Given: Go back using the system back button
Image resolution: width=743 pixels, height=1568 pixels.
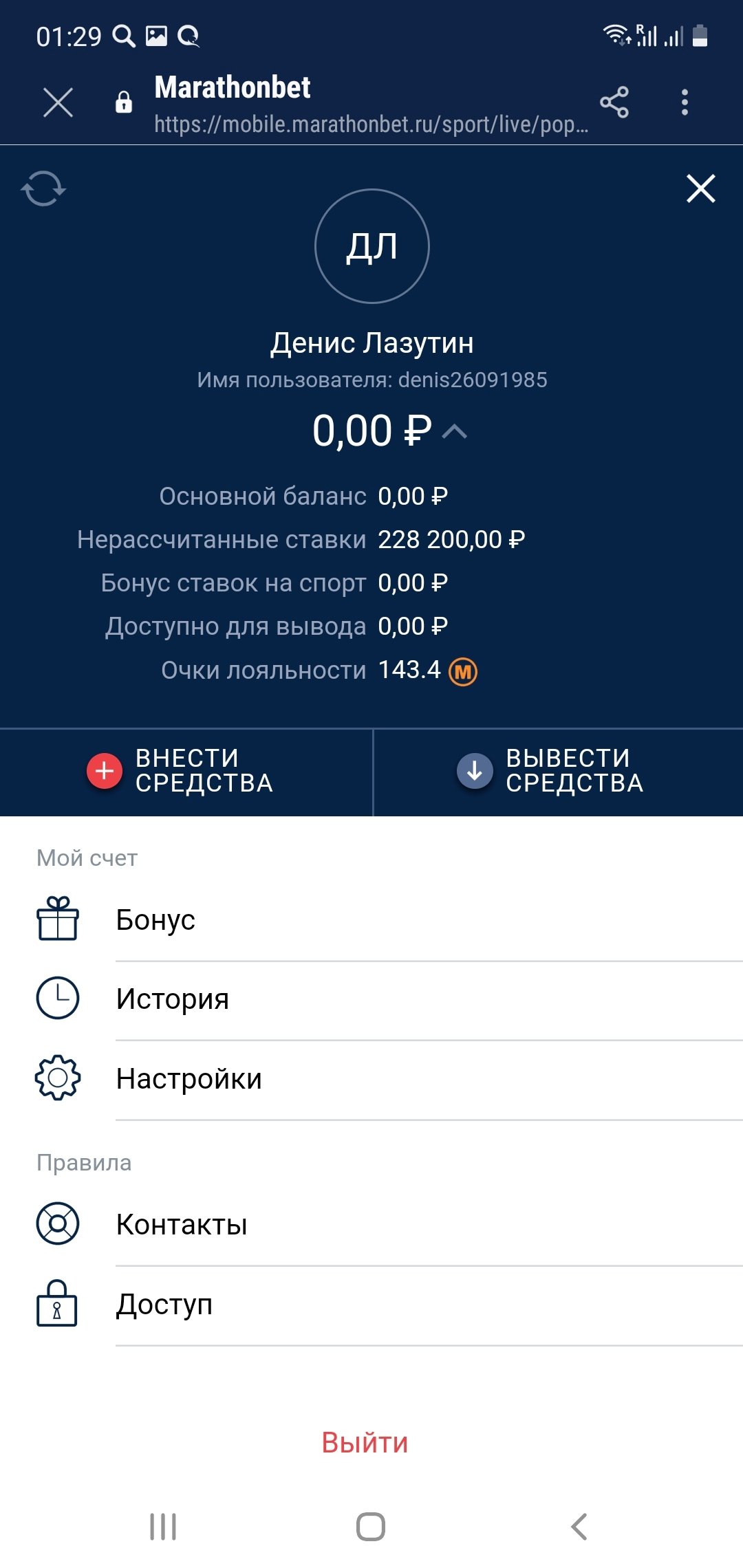Looking at the screenshot, I should [x=579, y=1527].
